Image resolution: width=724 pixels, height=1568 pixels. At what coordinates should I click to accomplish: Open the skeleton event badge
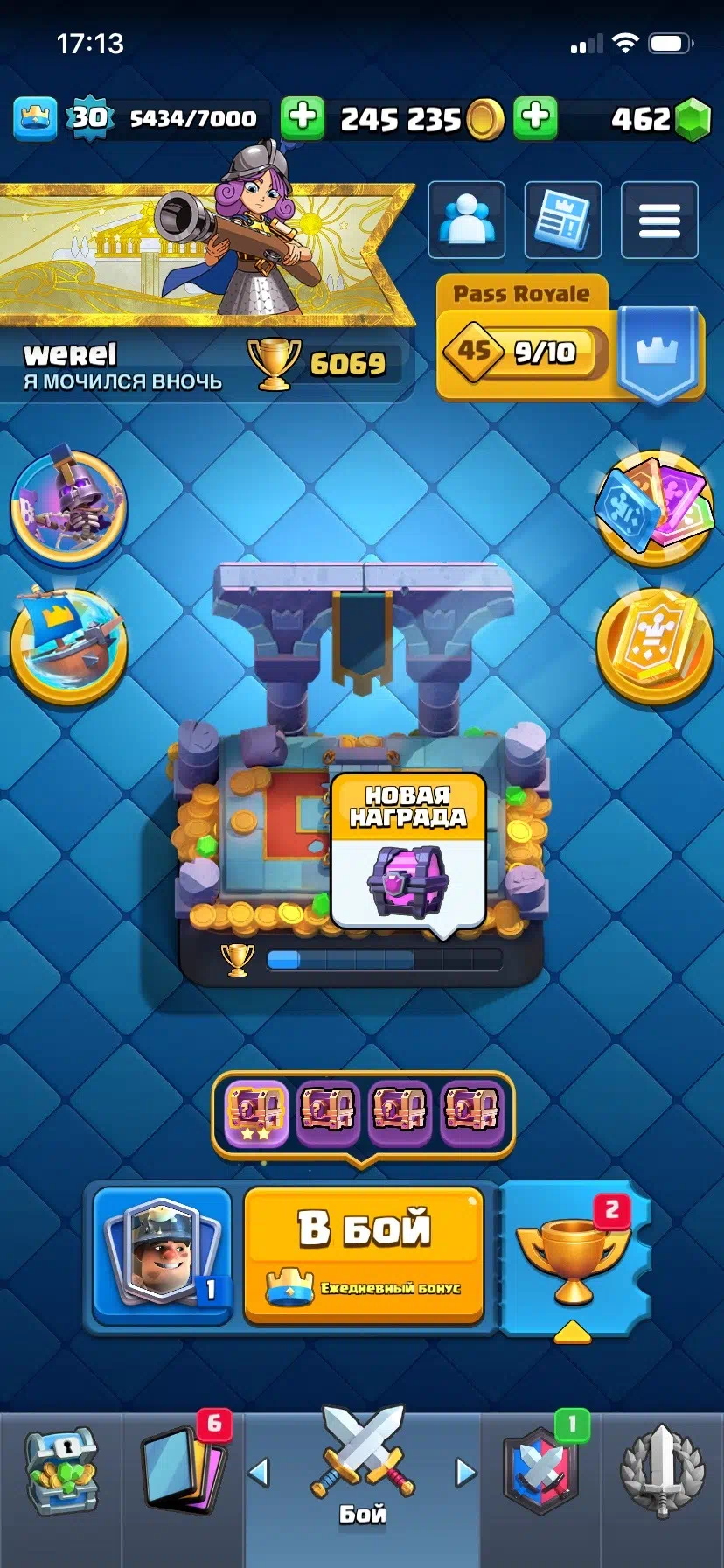[x=68, y=506]
